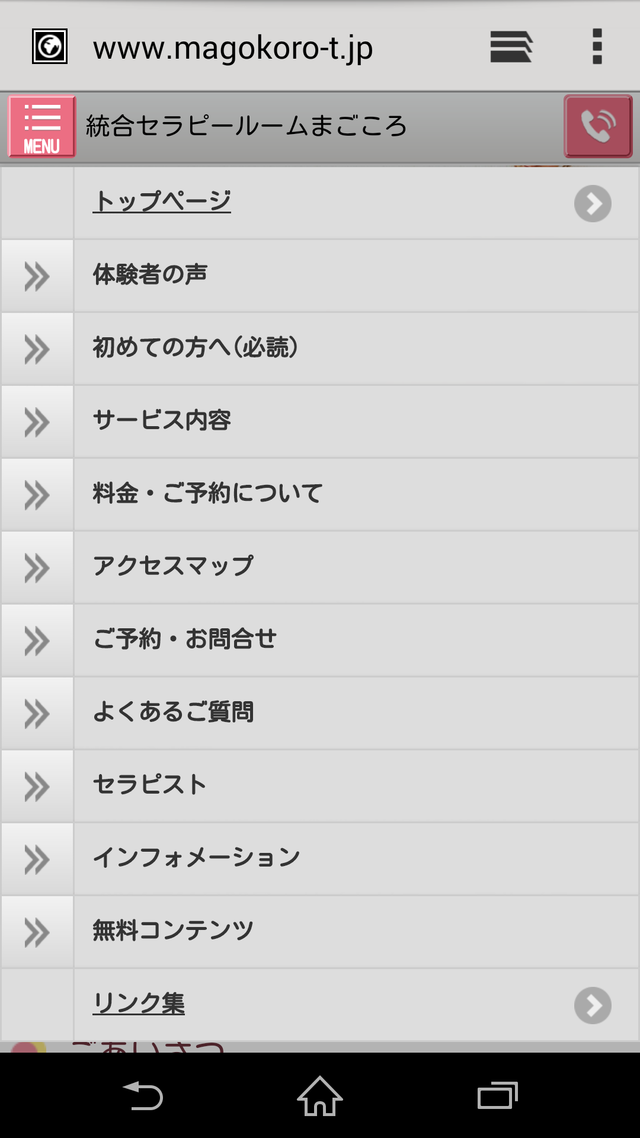
Task: Go back with the system back button
Action: 143,1096
